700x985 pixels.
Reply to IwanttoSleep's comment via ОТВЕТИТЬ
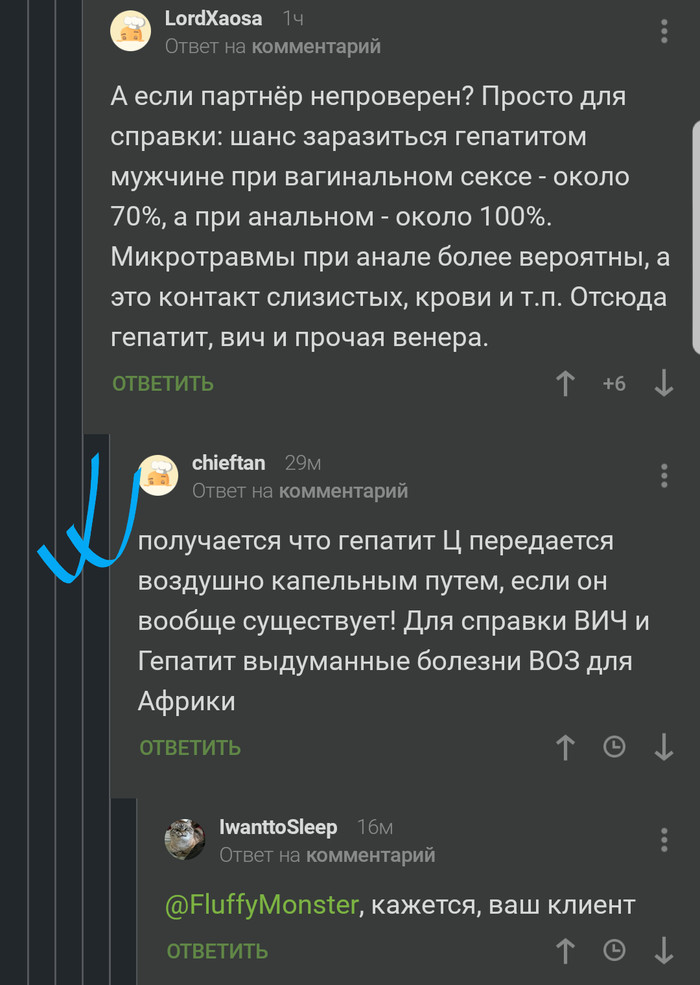217,951
